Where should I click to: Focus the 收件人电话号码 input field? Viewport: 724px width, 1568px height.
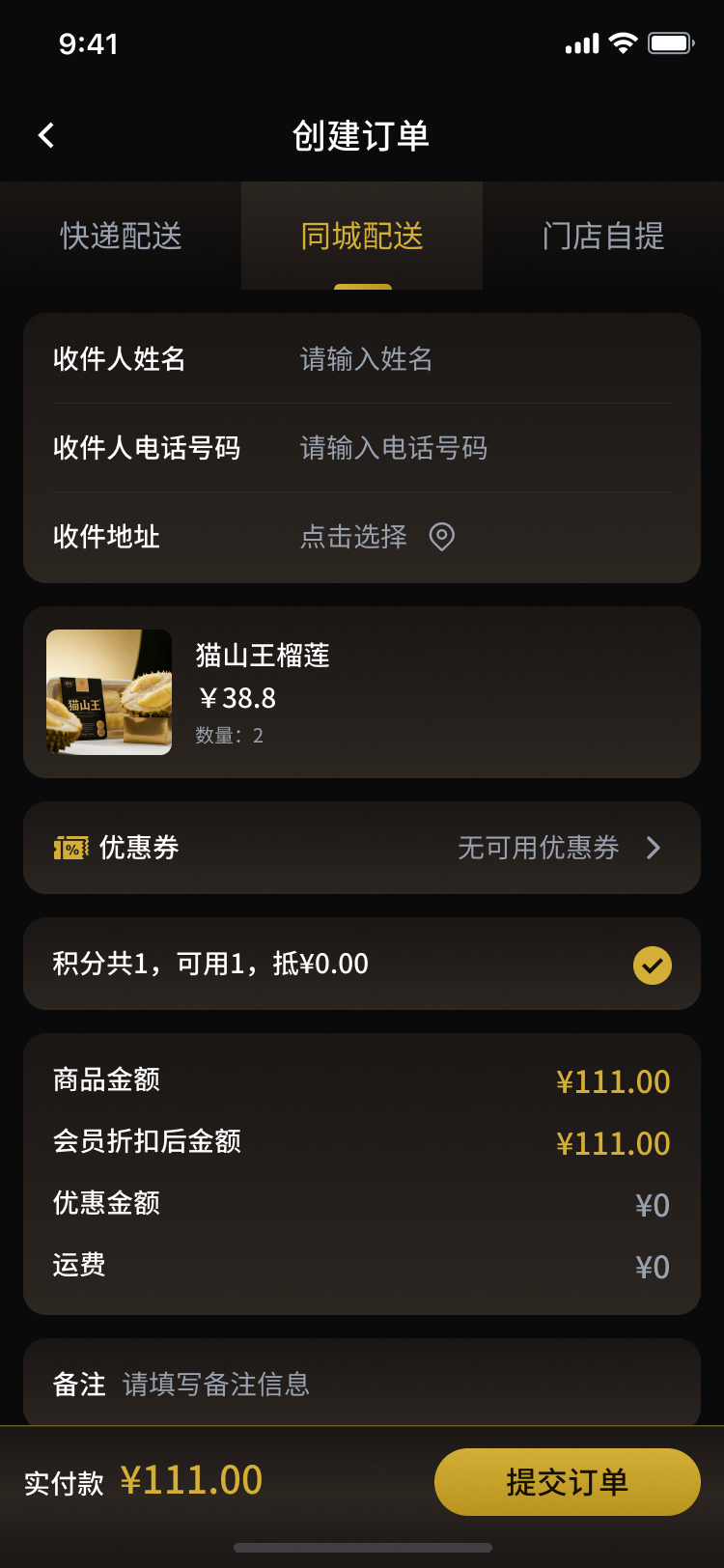coord(483,448)
